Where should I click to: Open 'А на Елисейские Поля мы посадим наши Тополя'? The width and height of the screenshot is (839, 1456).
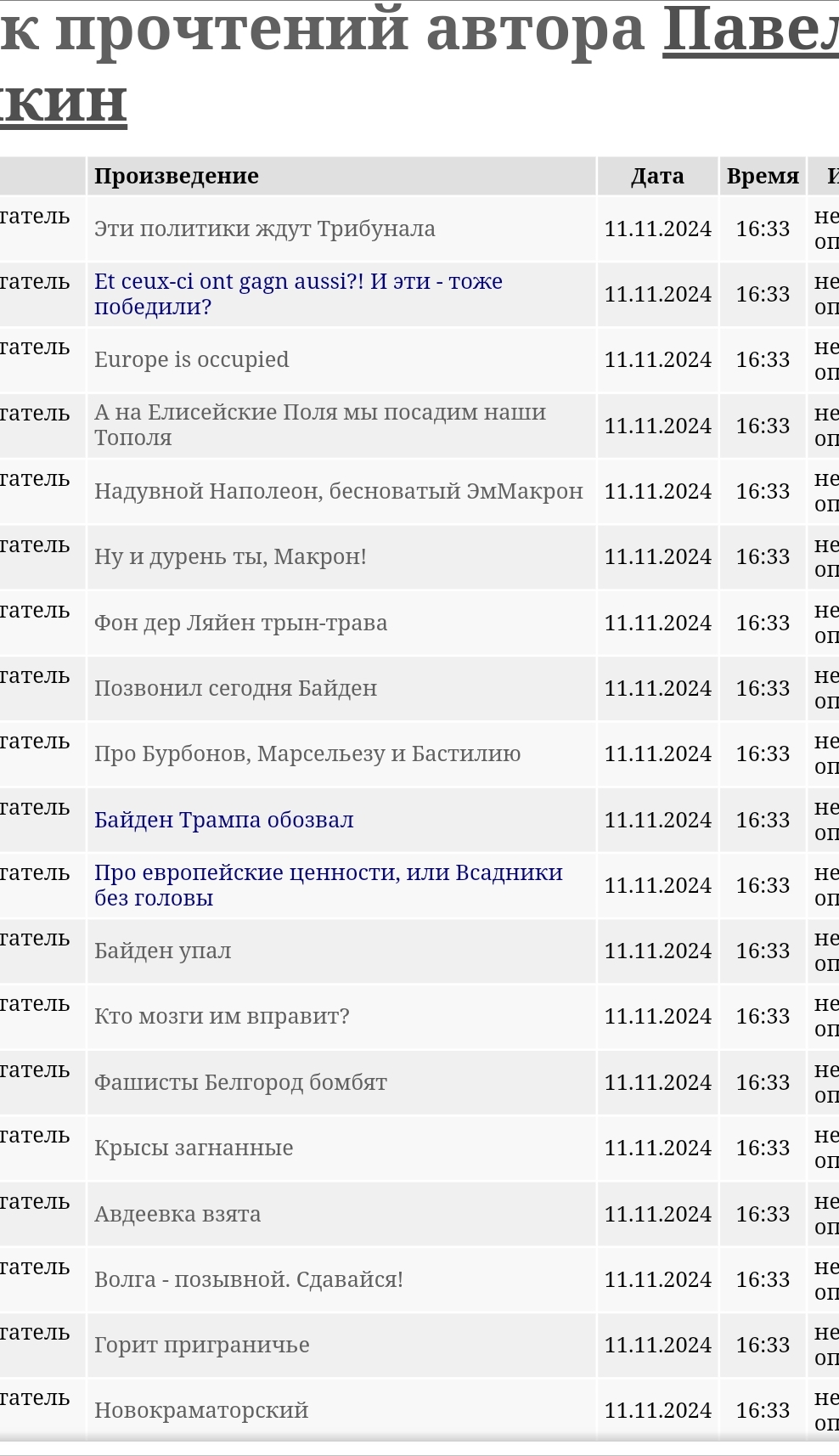pos(320,425)
